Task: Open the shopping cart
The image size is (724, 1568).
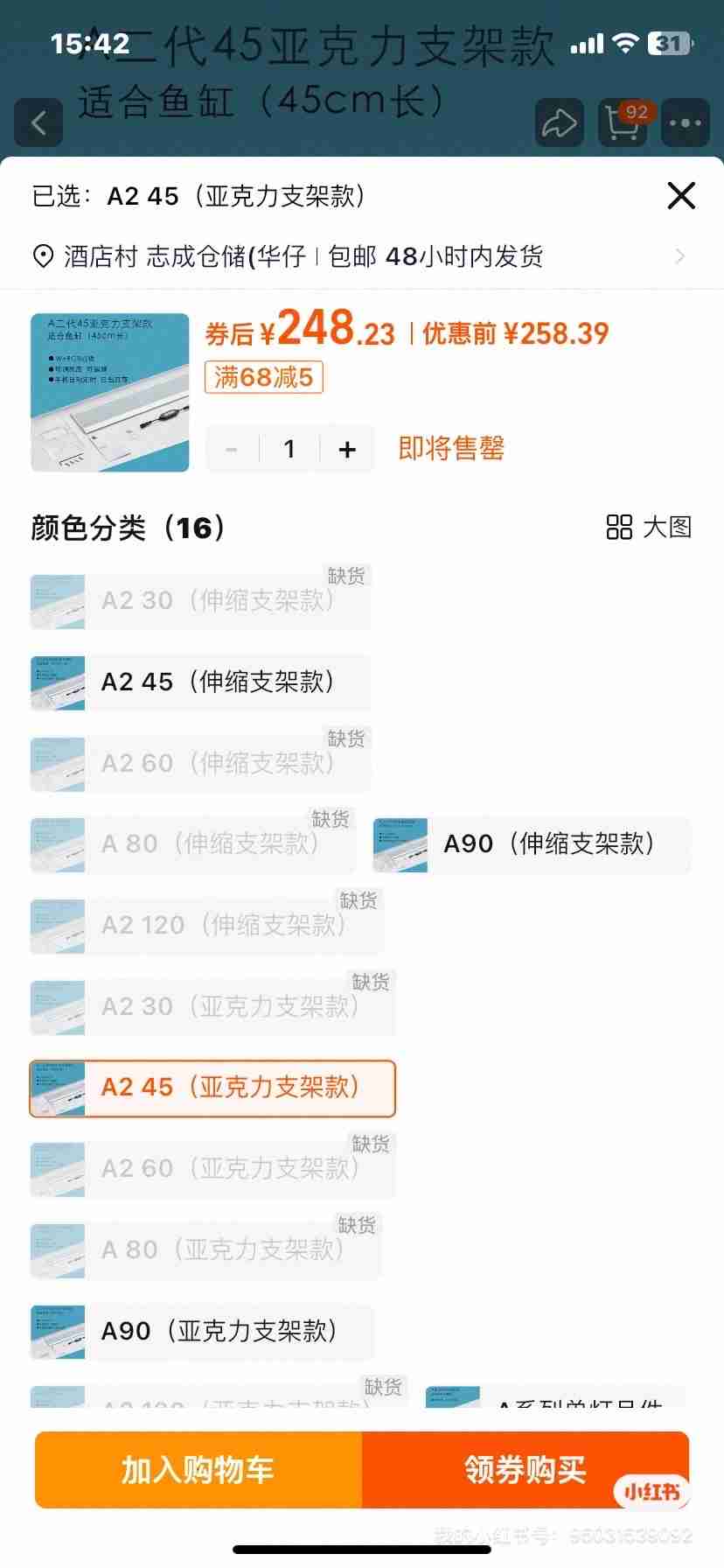Action: 623,123
